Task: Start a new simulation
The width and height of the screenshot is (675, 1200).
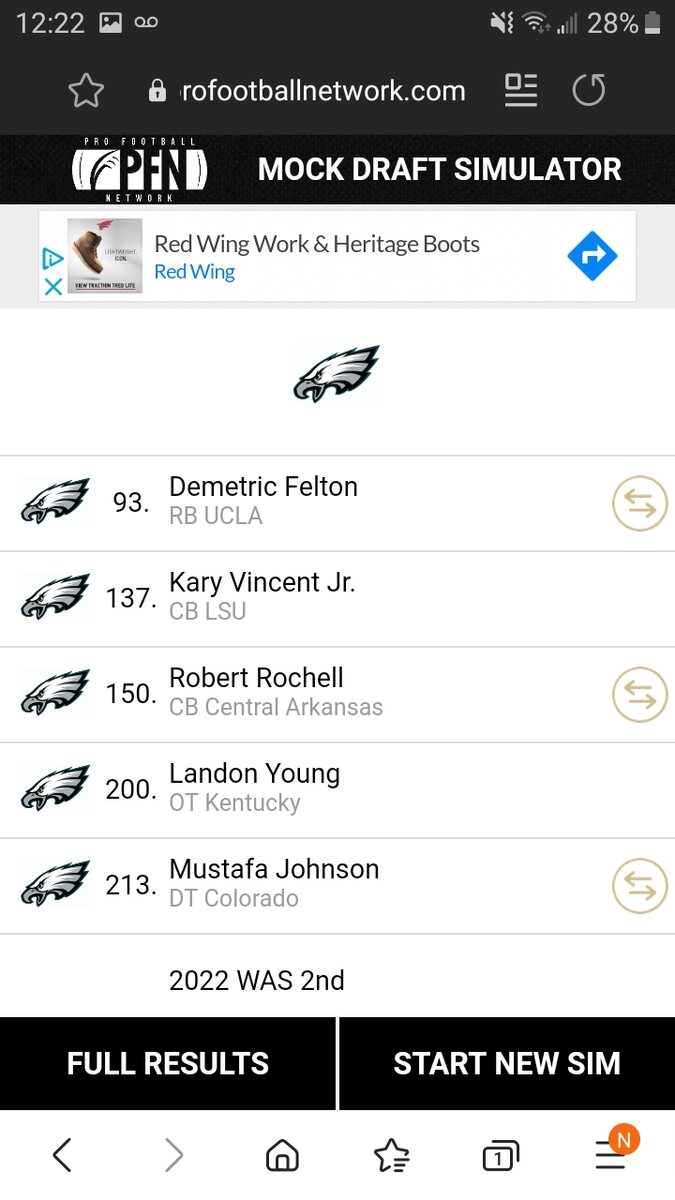Action: click(507, 1063)
